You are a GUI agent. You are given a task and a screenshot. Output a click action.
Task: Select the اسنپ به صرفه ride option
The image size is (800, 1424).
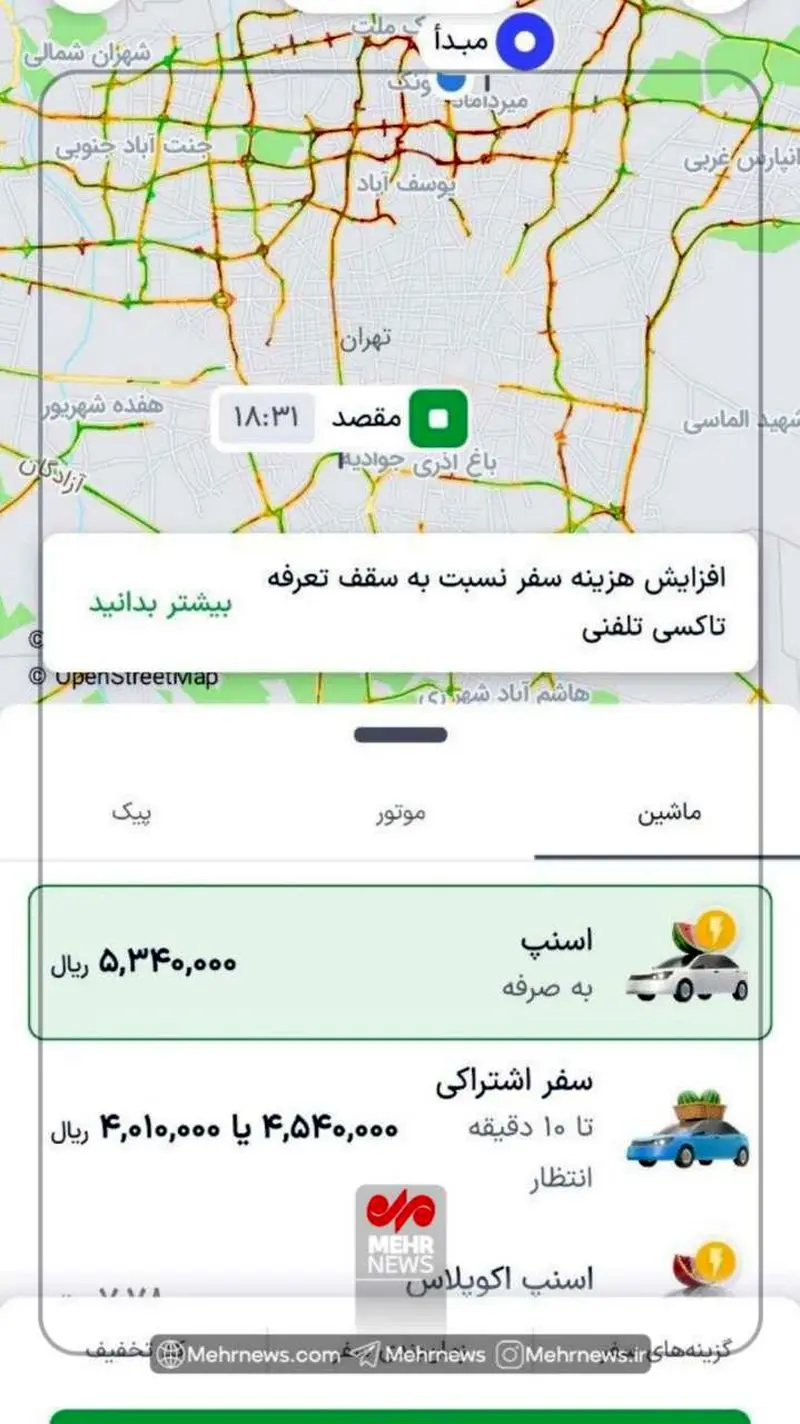pos(400,960)
